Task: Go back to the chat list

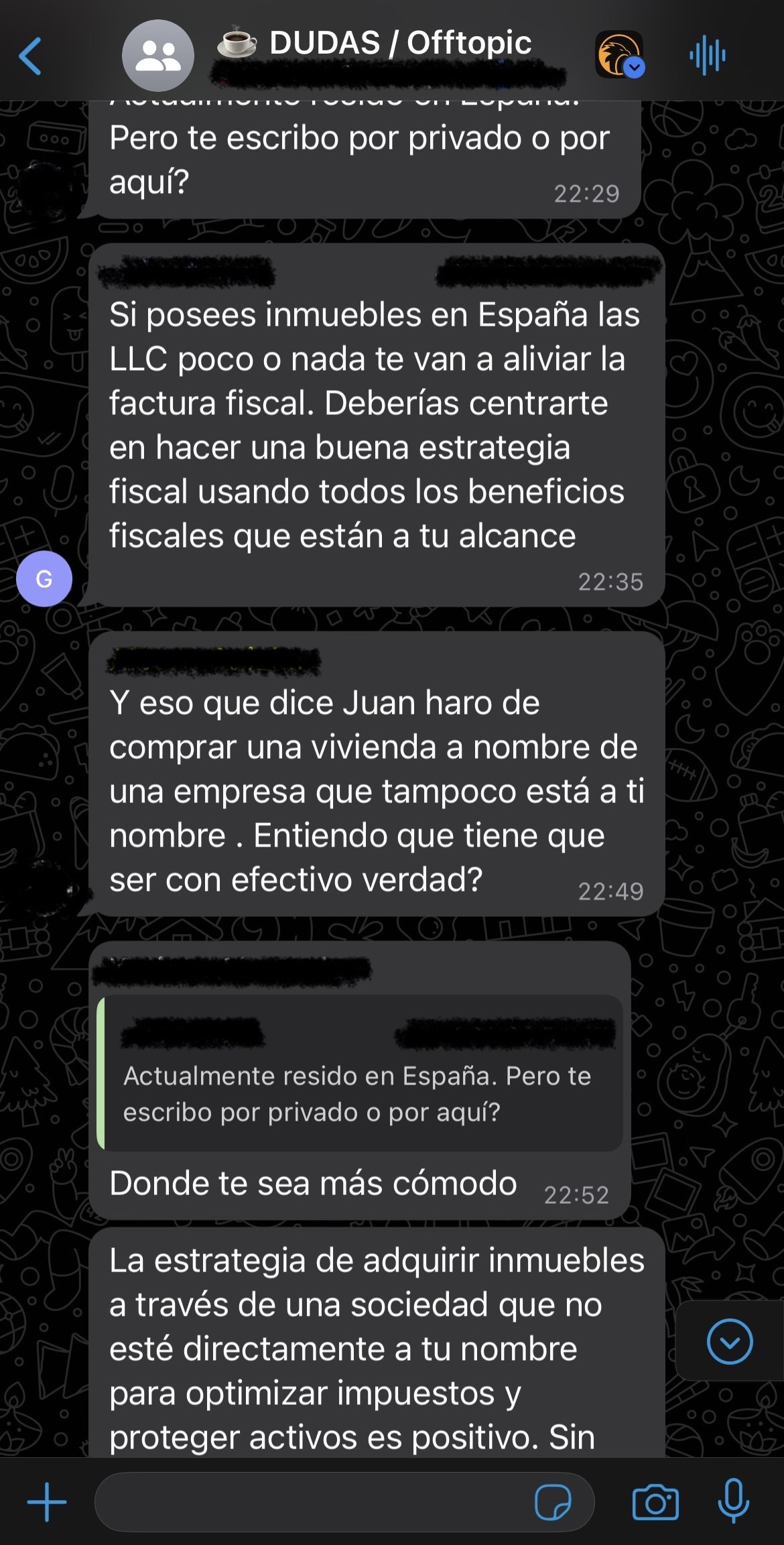Action: pyautogui.click(x=31, y=56)
